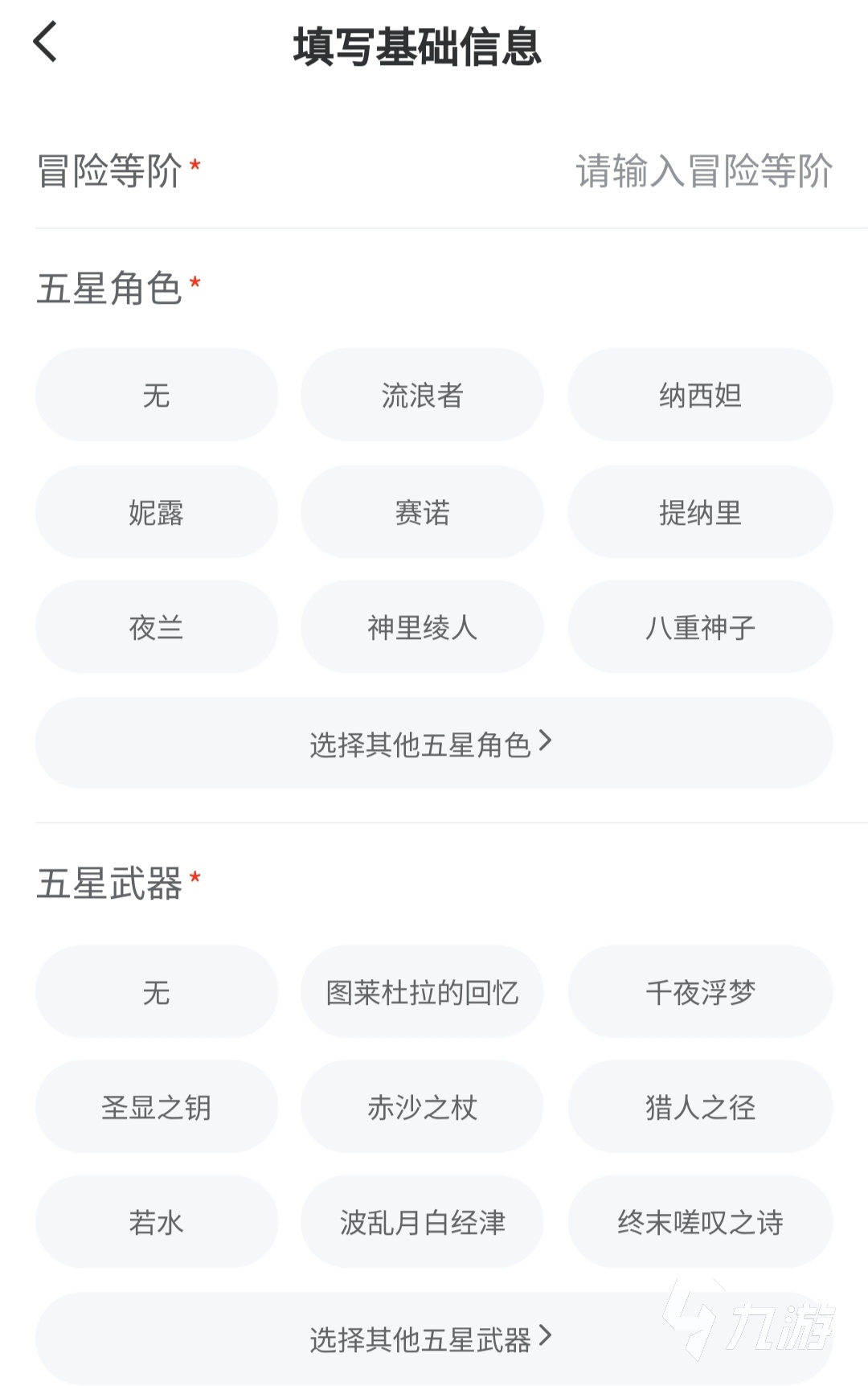The height and width of the screenshot is (1386, 868).
Task: Choose 夜兰 character
Action: pos(157,627)
